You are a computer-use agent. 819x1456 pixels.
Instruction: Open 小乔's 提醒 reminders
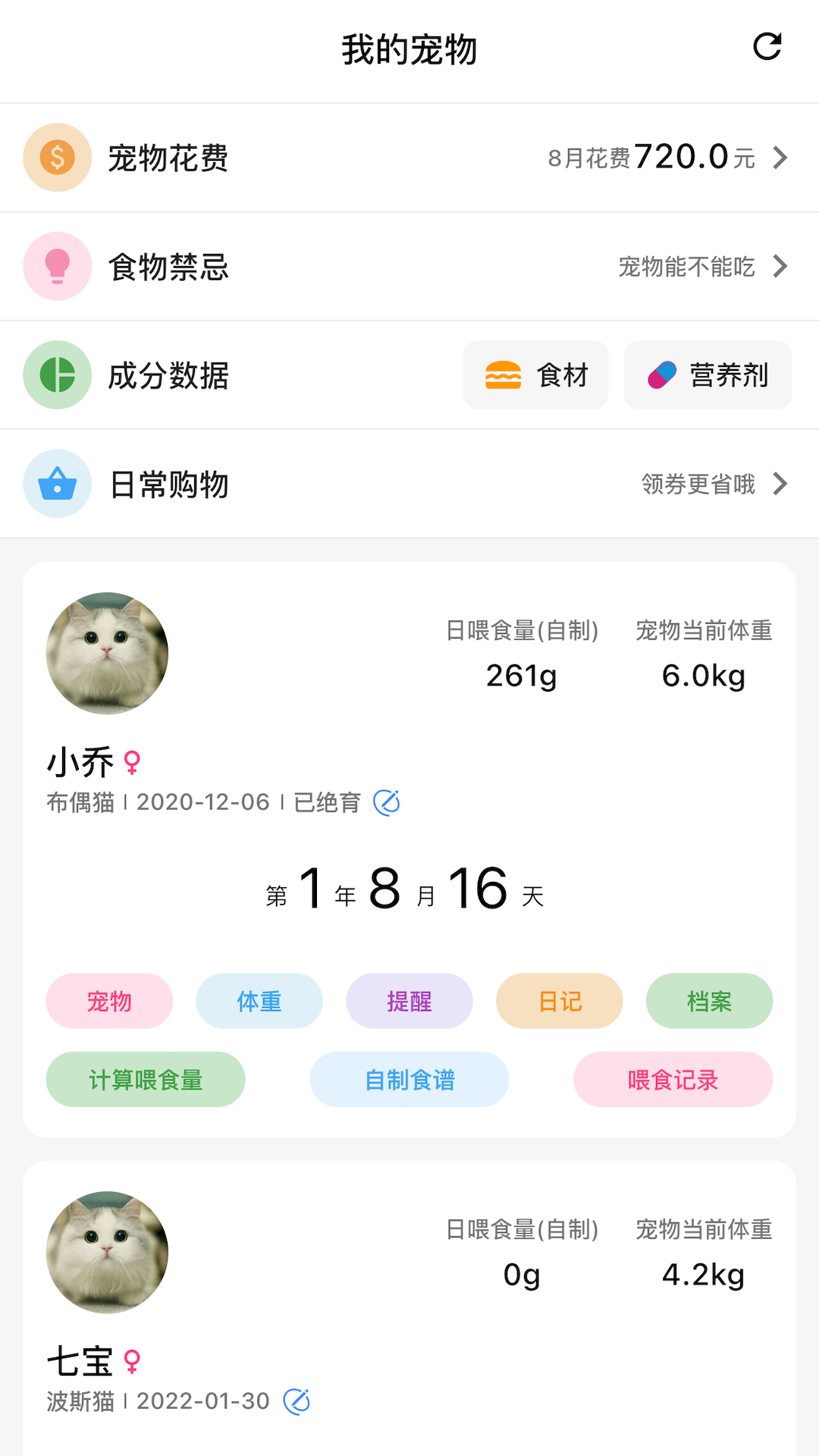click(409, 1001)
